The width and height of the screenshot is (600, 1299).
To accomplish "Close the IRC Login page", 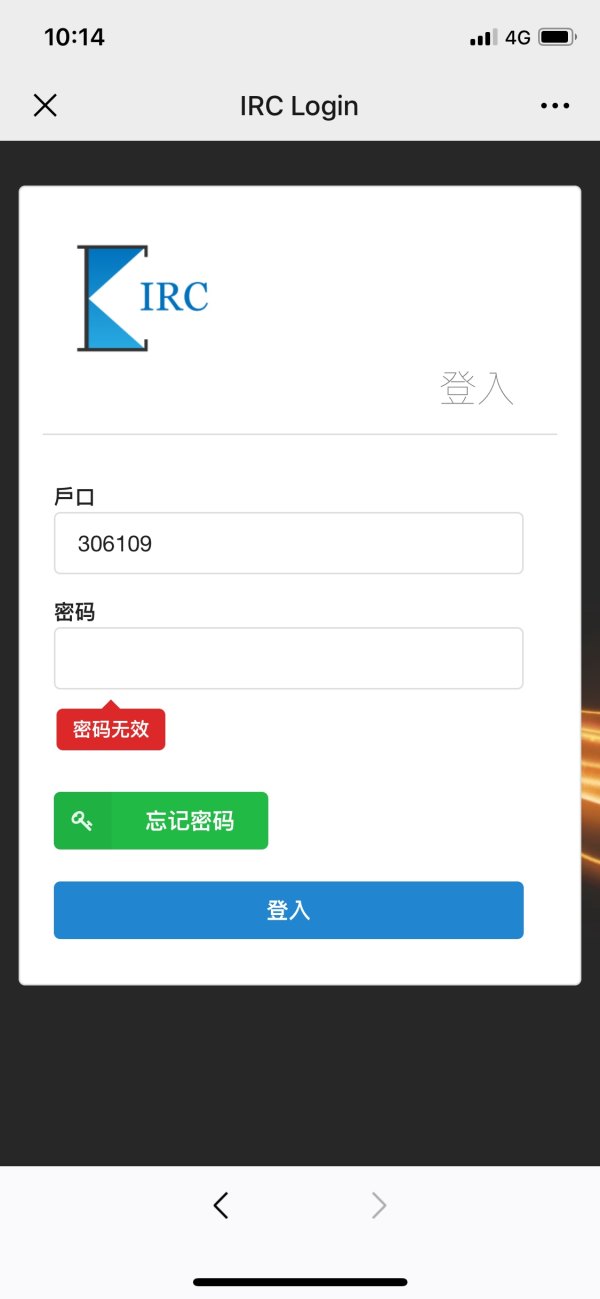I will [x=45, y=106].
